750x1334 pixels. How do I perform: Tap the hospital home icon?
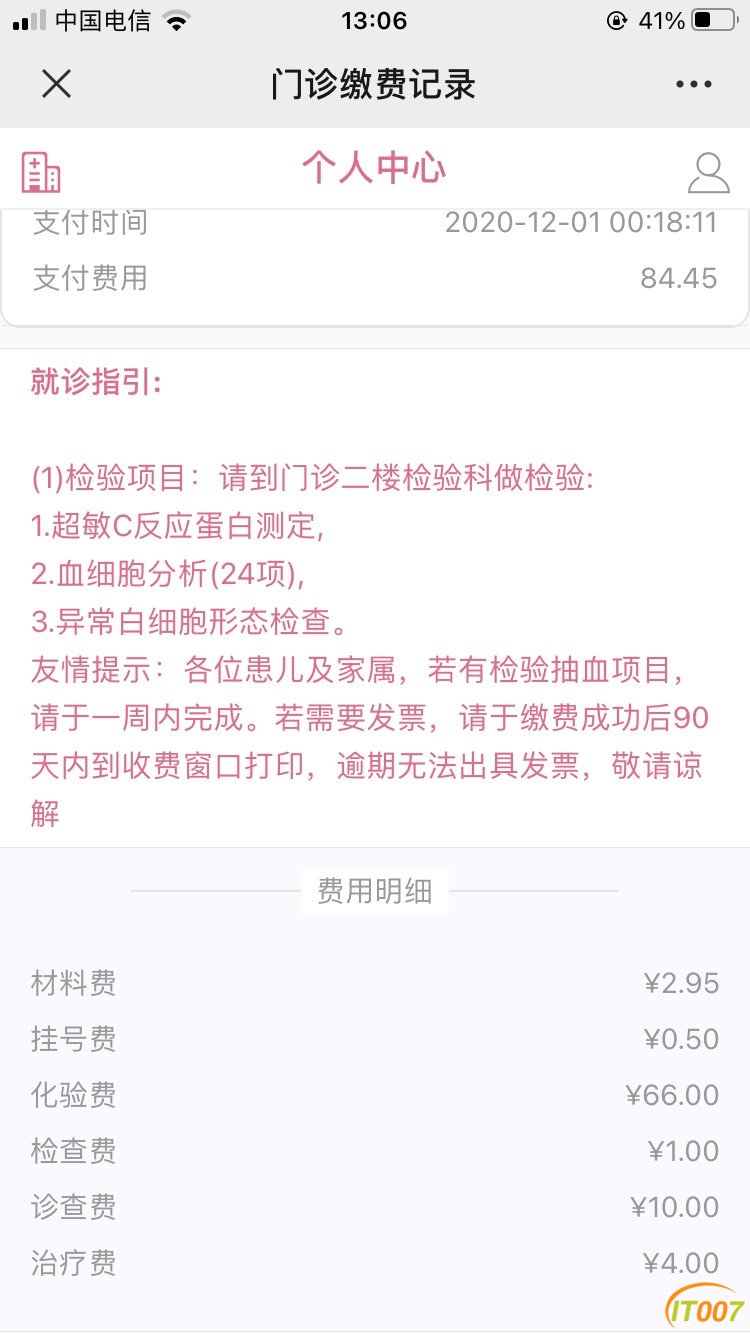point(41,172)
